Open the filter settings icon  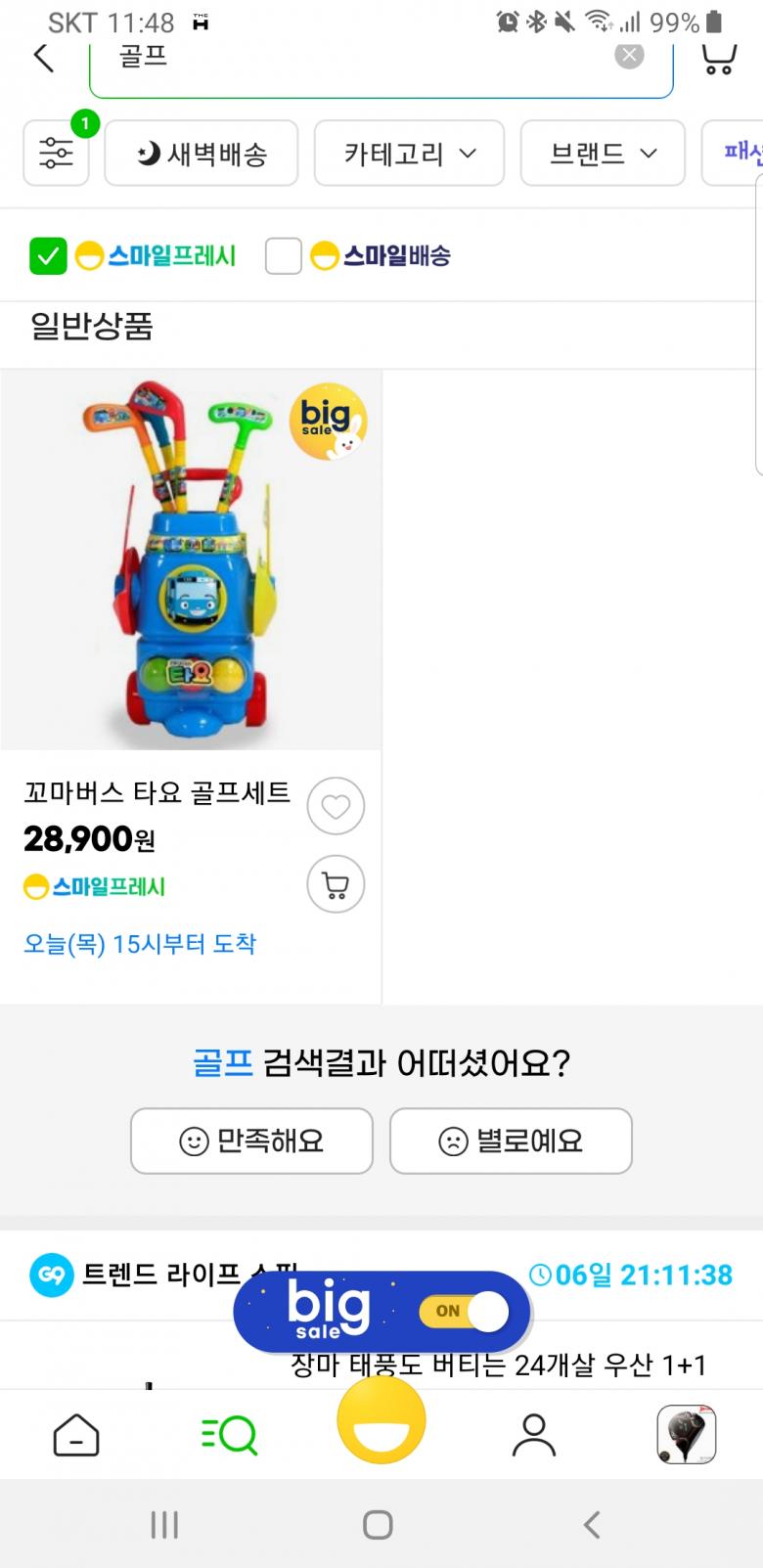point(56,154)
